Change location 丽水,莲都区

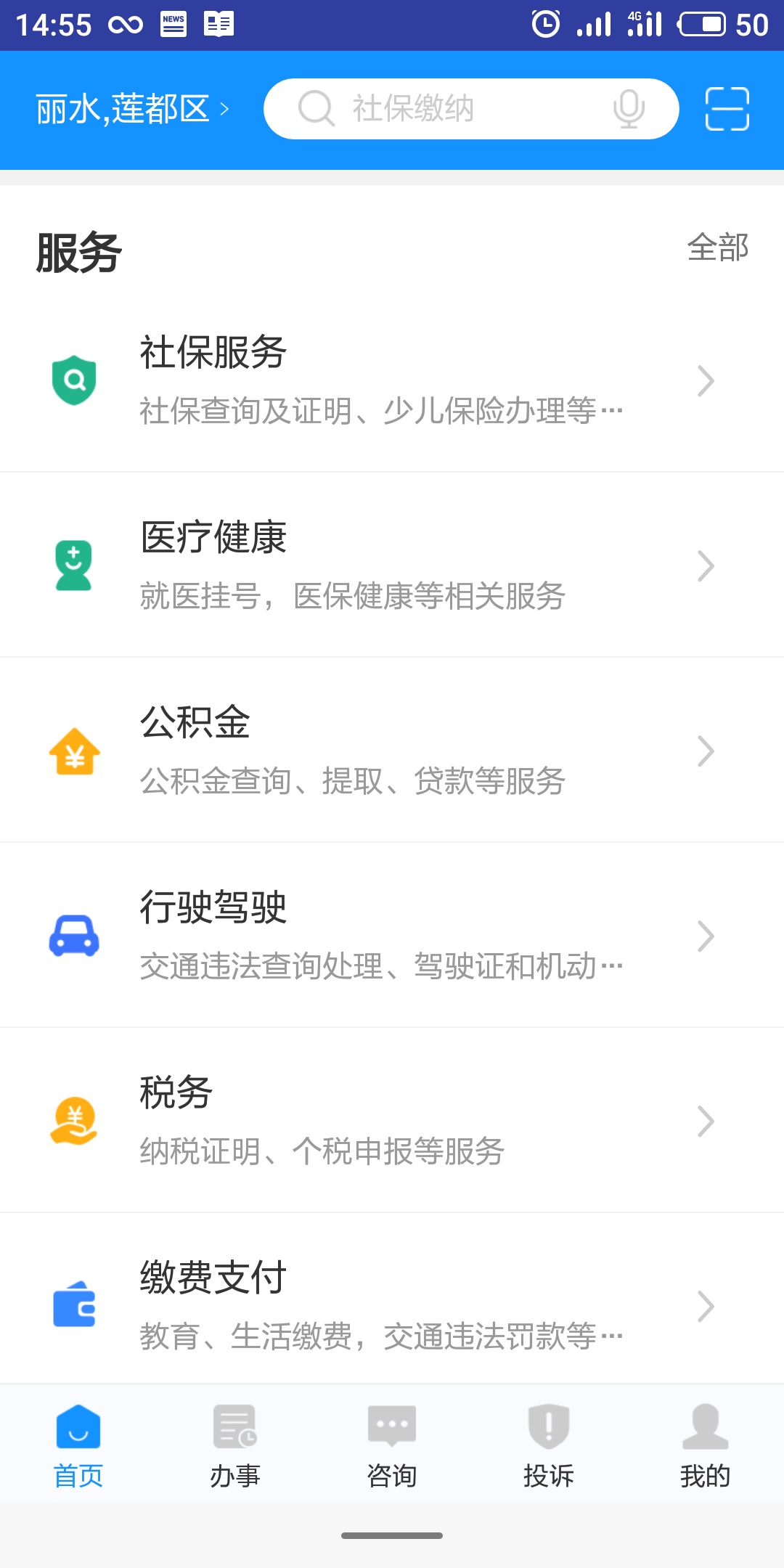click(x=133, y=110)
